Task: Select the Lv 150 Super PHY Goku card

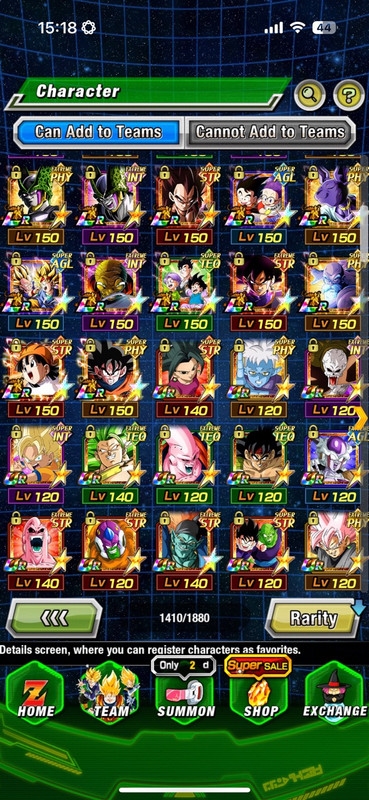Action: tap(110, 377)
